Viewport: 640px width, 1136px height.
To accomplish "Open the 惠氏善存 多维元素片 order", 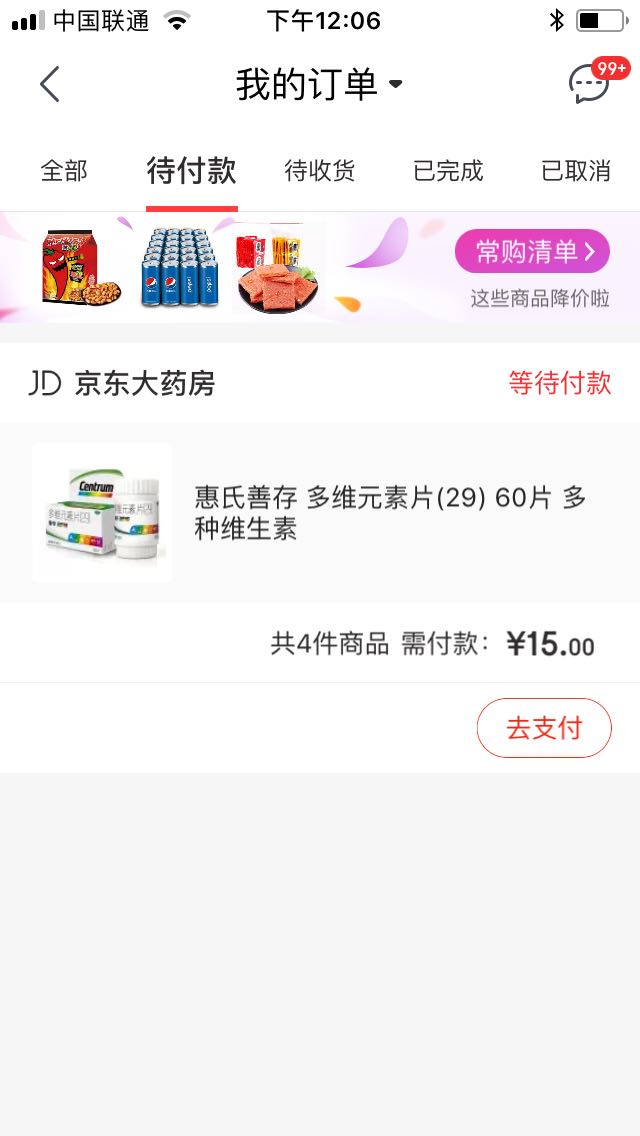I will coord(390,512).
